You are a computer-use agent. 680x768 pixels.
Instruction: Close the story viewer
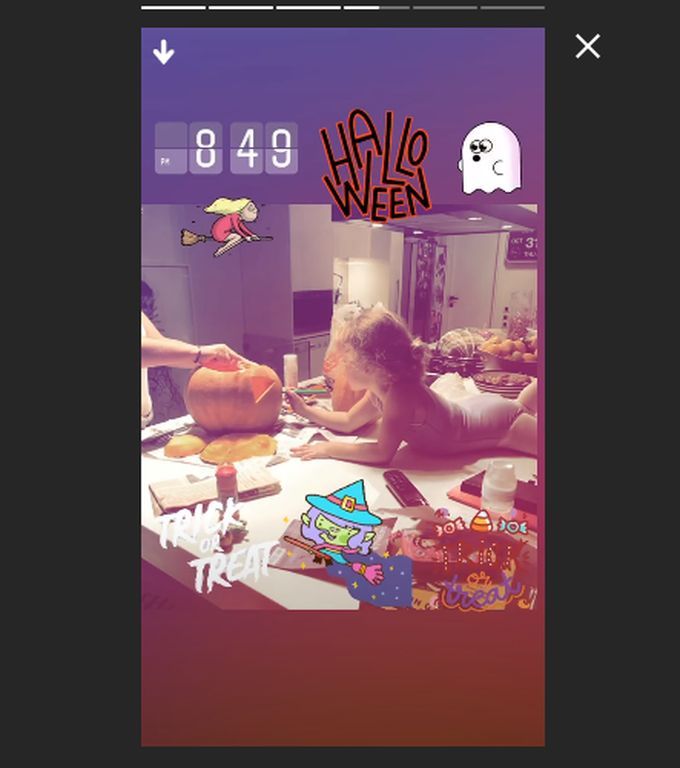tap(588, 46)
